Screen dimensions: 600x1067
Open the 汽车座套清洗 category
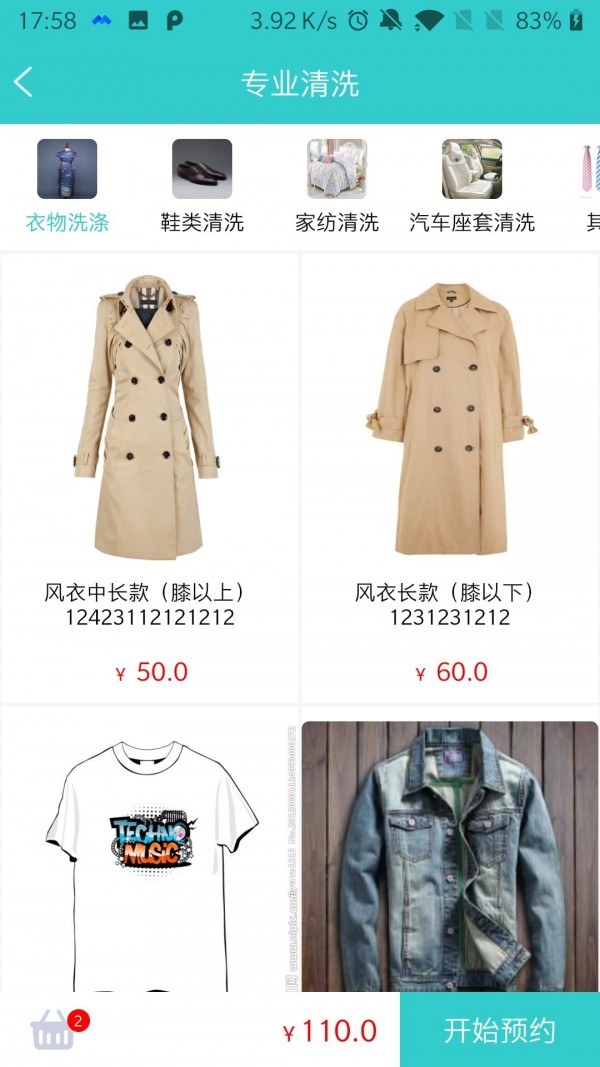472,185
